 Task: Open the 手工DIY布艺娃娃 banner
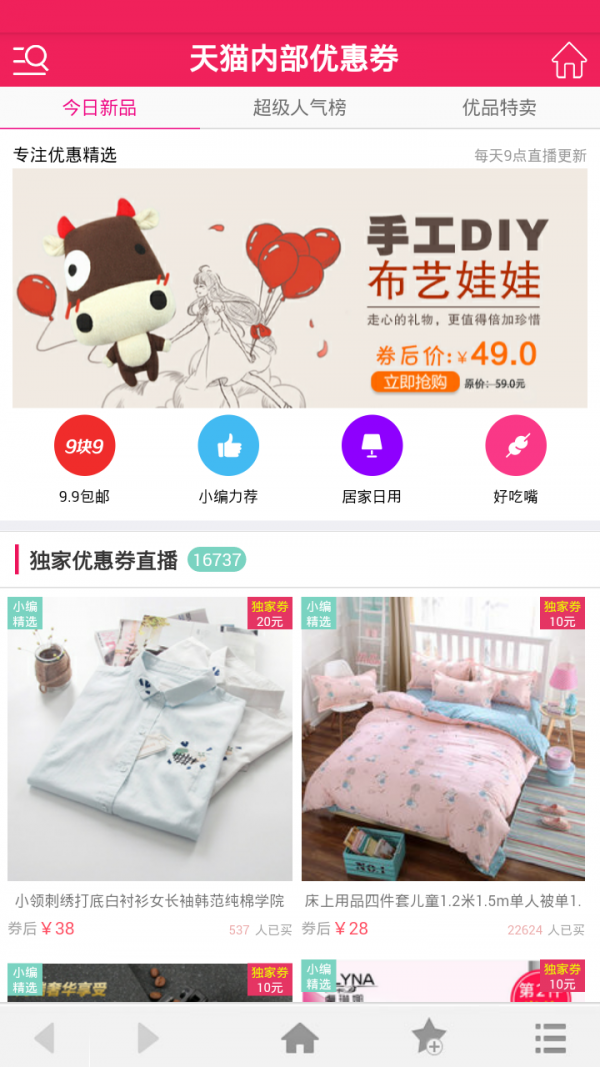click(300, 288)
